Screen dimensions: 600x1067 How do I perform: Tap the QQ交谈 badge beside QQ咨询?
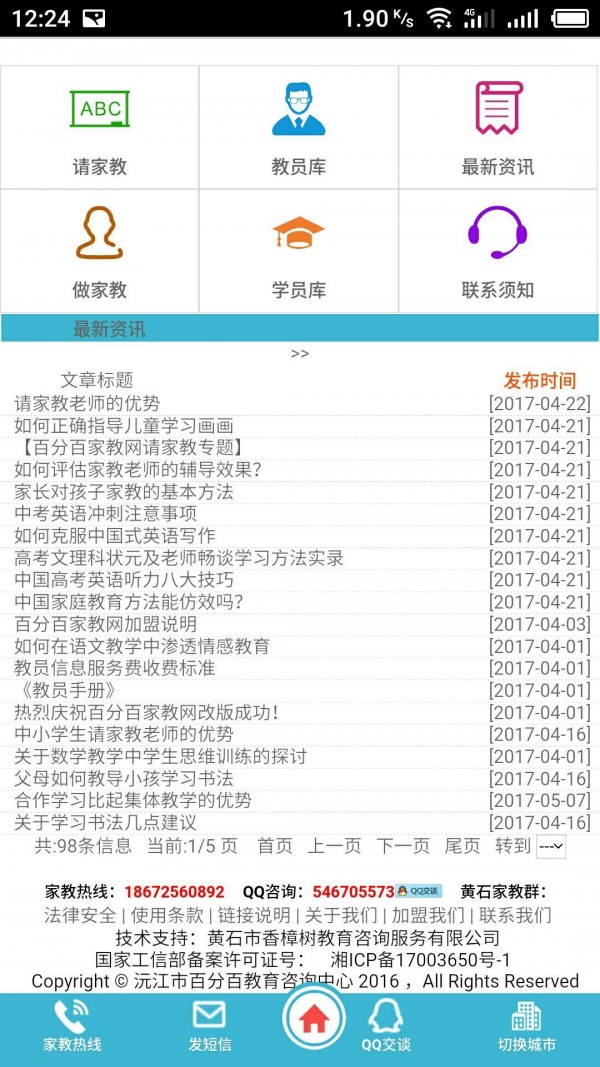coord(418,891)
